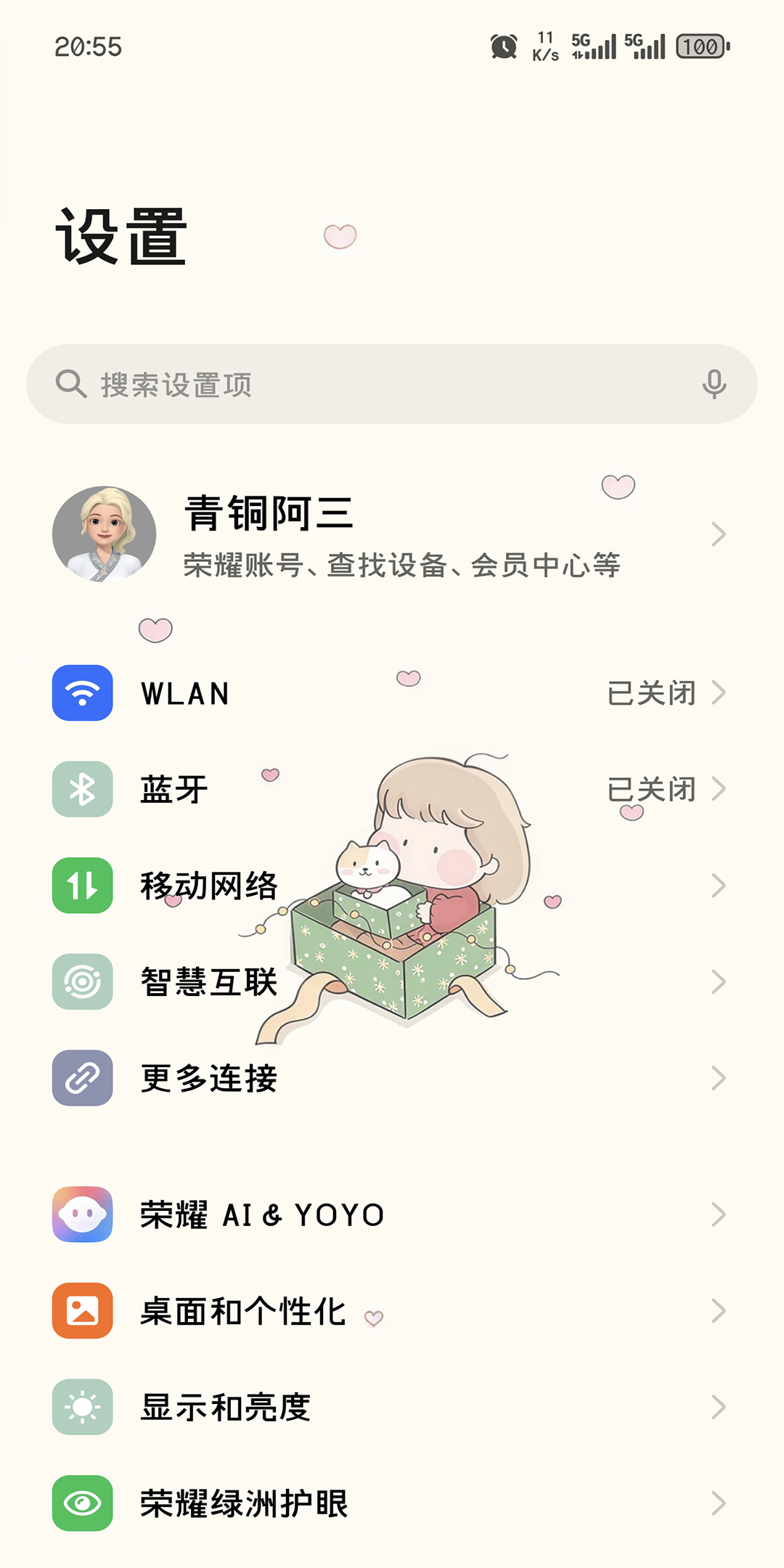Open 显示和亮度 settings
The width and height of the screenshot is (784, 1568).
[x=392, y=1407]
